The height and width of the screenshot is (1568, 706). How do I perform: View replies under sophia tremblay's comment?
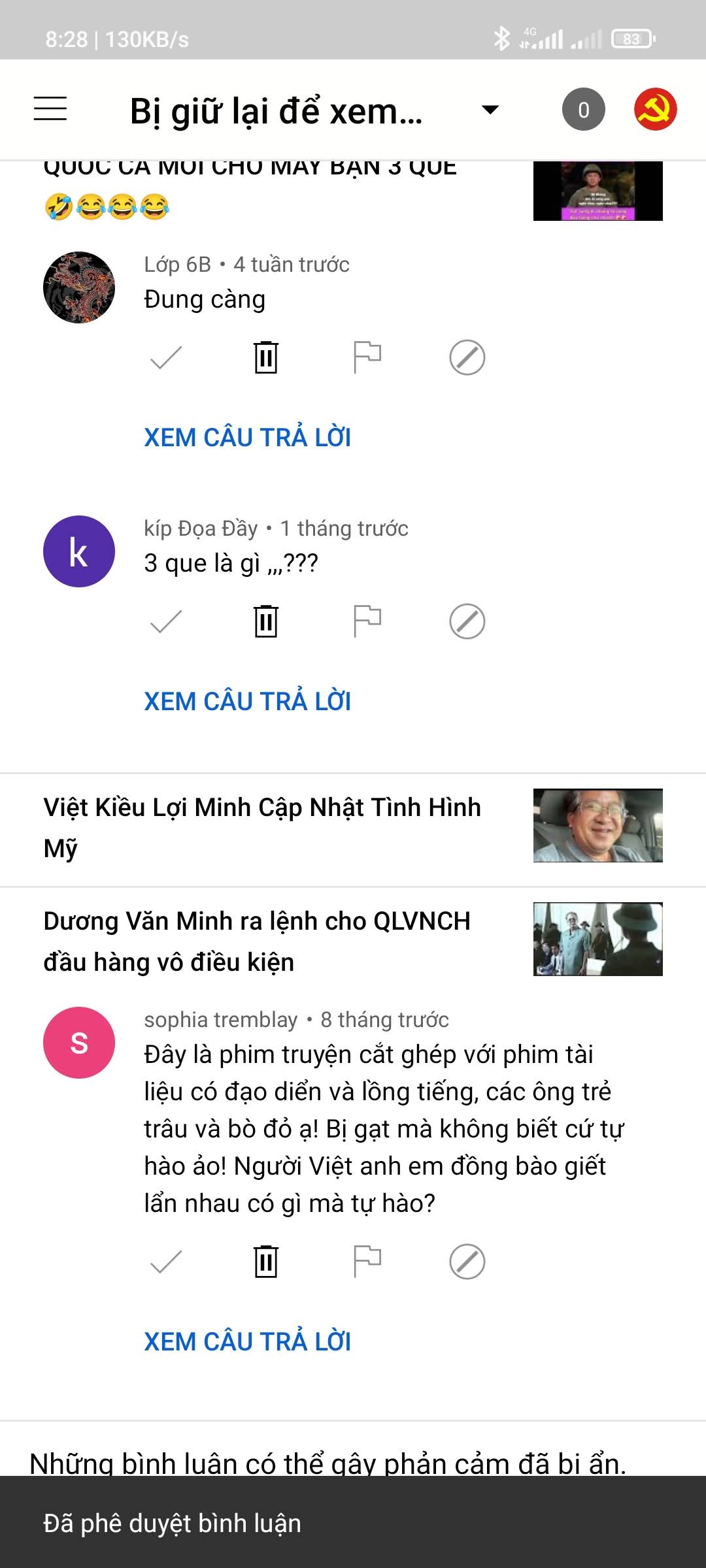tap(247, 1341)
